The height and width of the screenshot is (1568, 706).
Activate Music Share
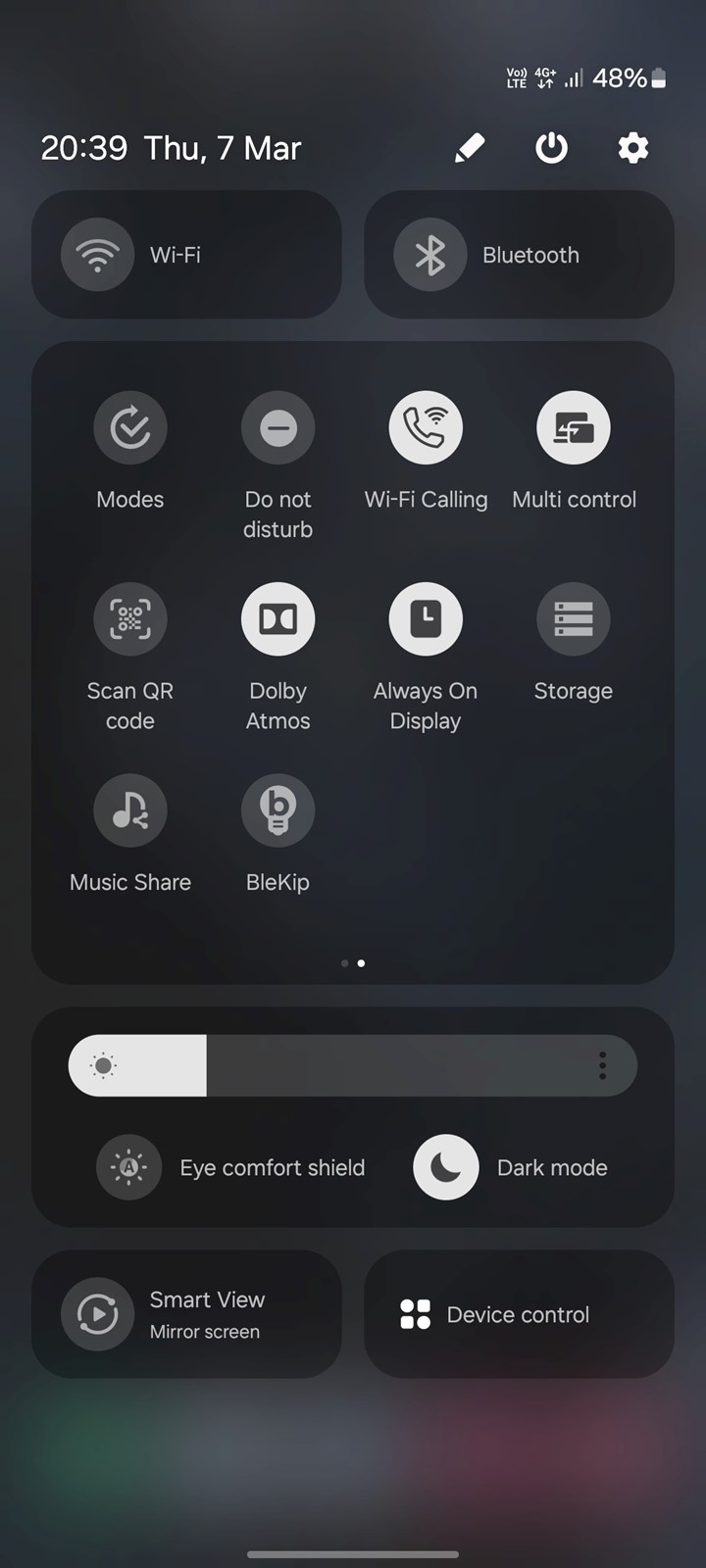coord(130,810)
